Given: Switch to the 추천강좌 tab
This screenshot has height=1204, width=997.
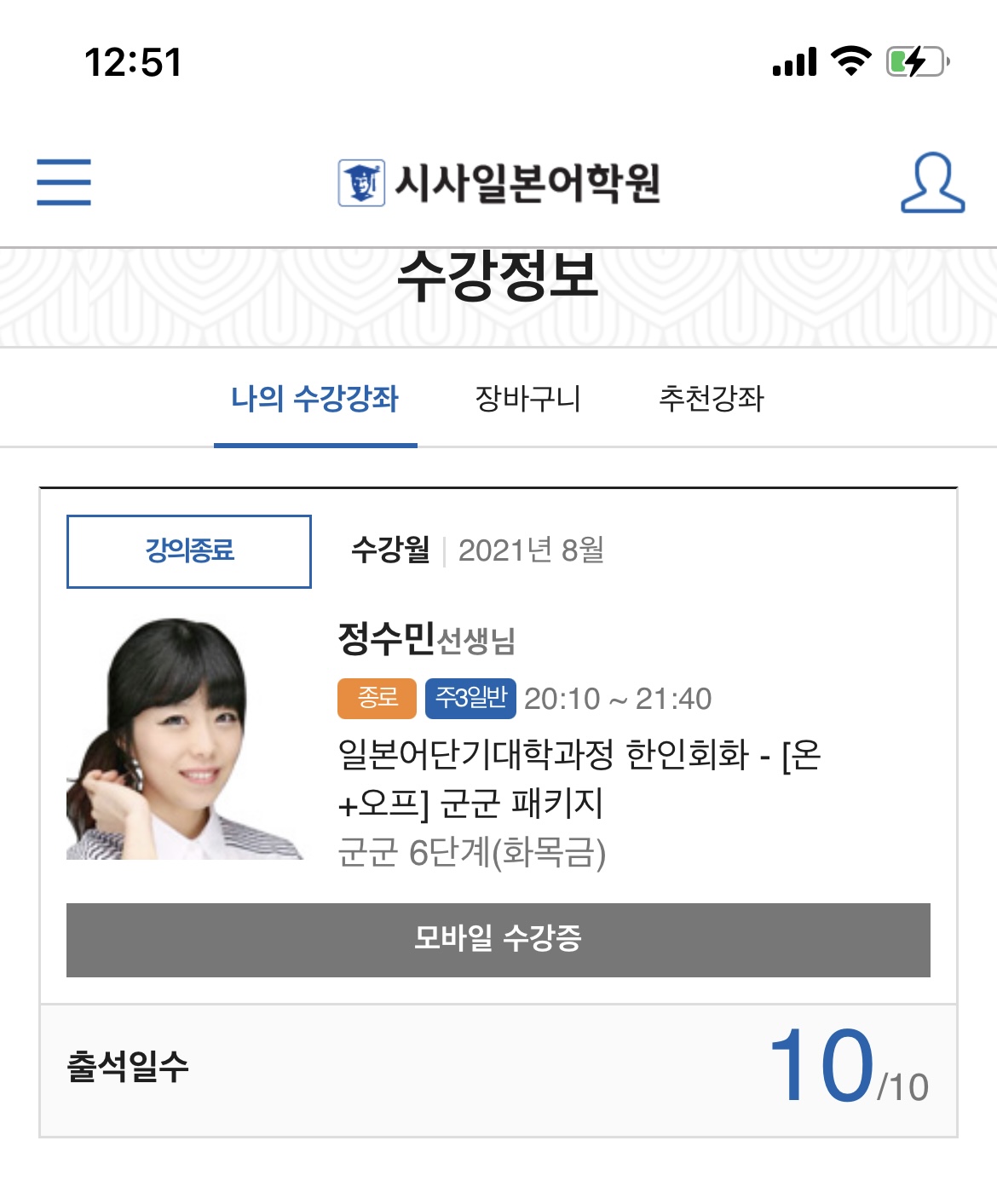Looking at the screenshot, I should 712,399.
